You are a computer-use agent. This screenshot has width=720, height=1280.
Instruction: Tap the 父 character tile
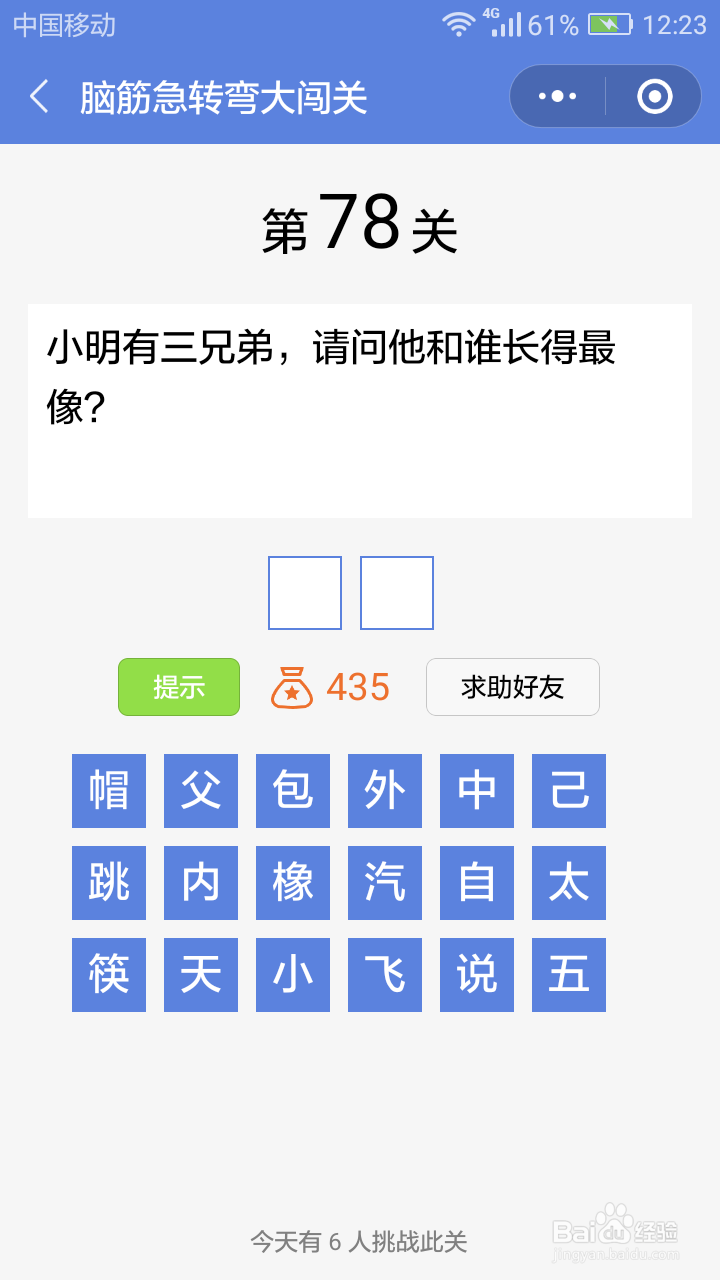(x=201, y=791)
